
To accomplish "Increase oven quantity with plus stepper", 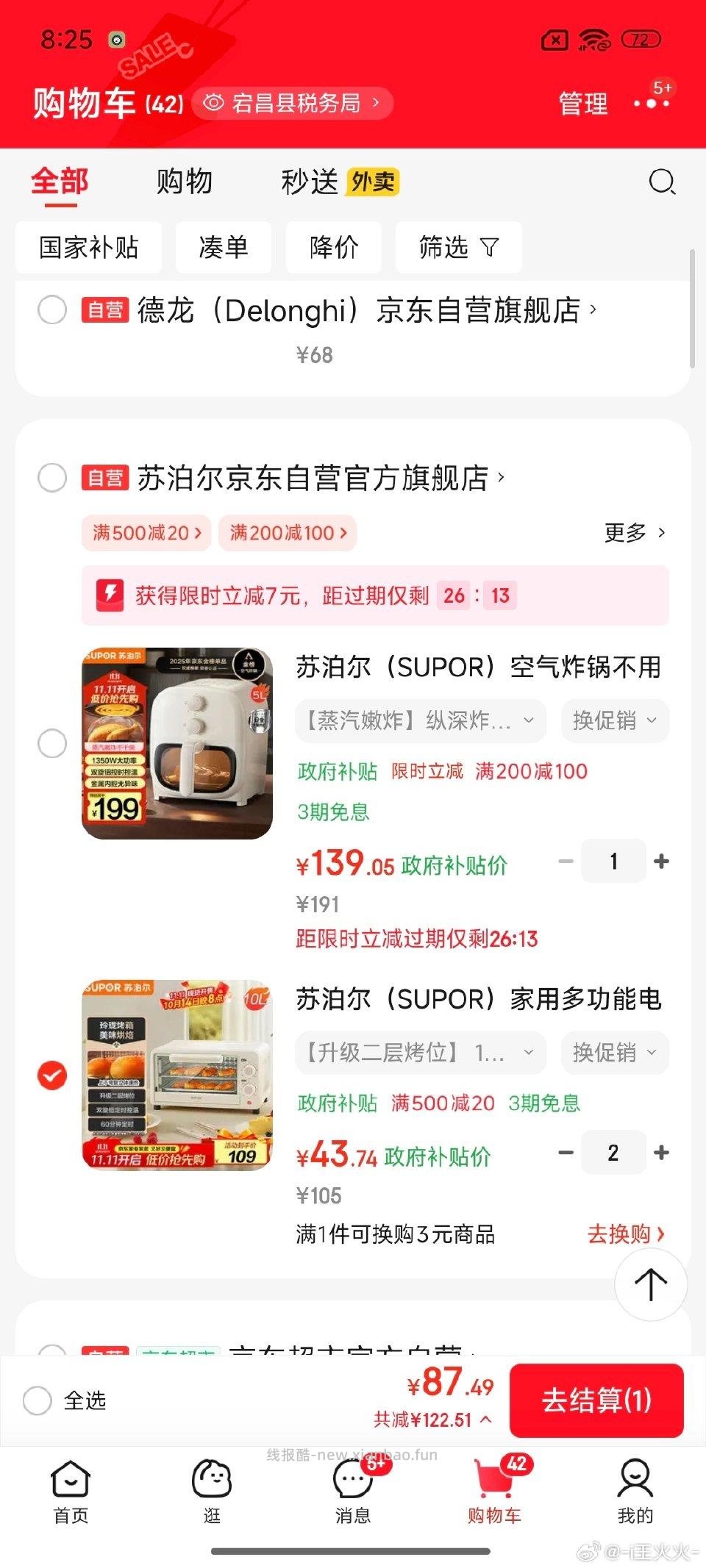I will coord(661,1152).
